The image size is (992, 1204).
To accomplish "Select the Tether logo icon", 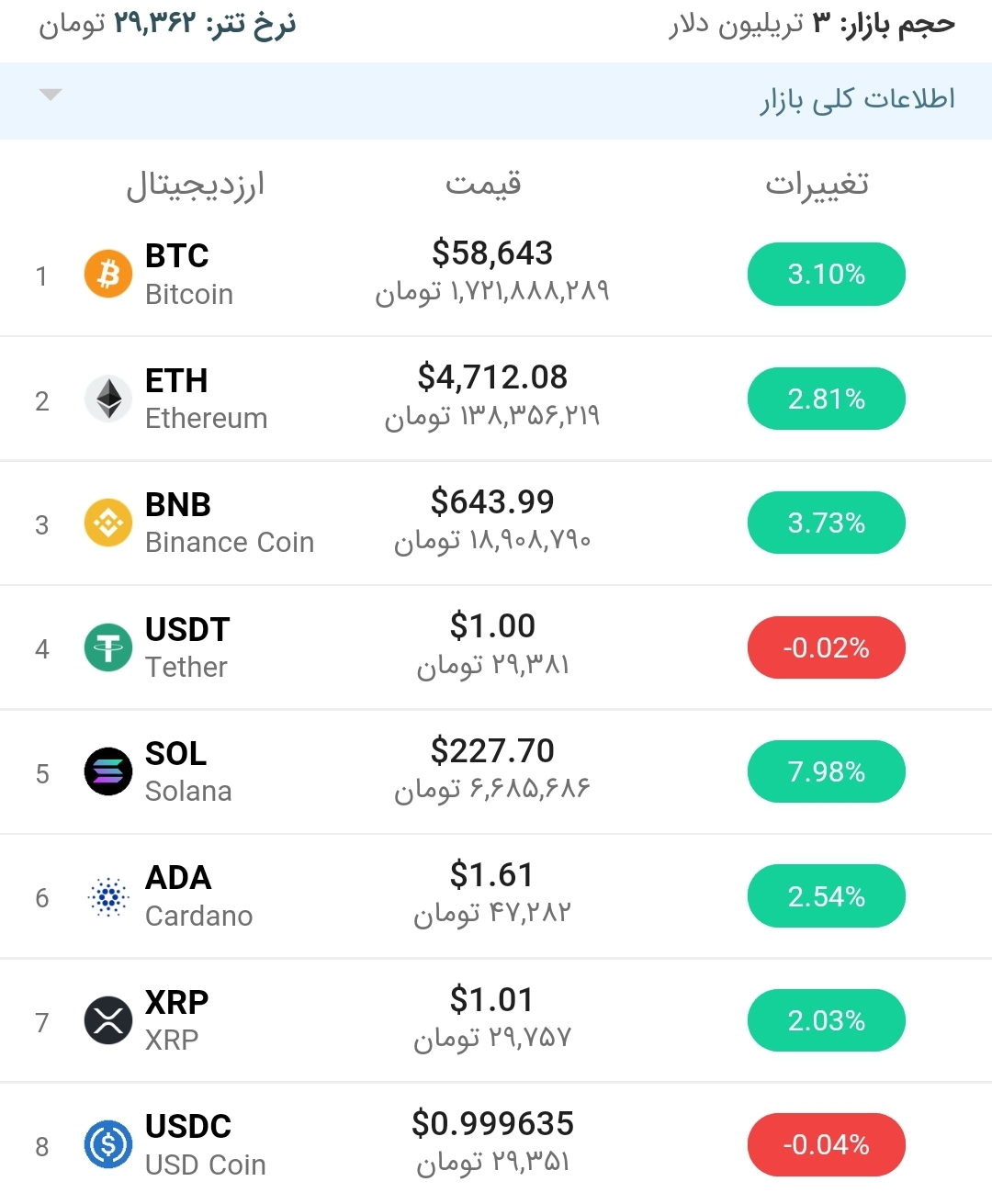I will point(107,647).
